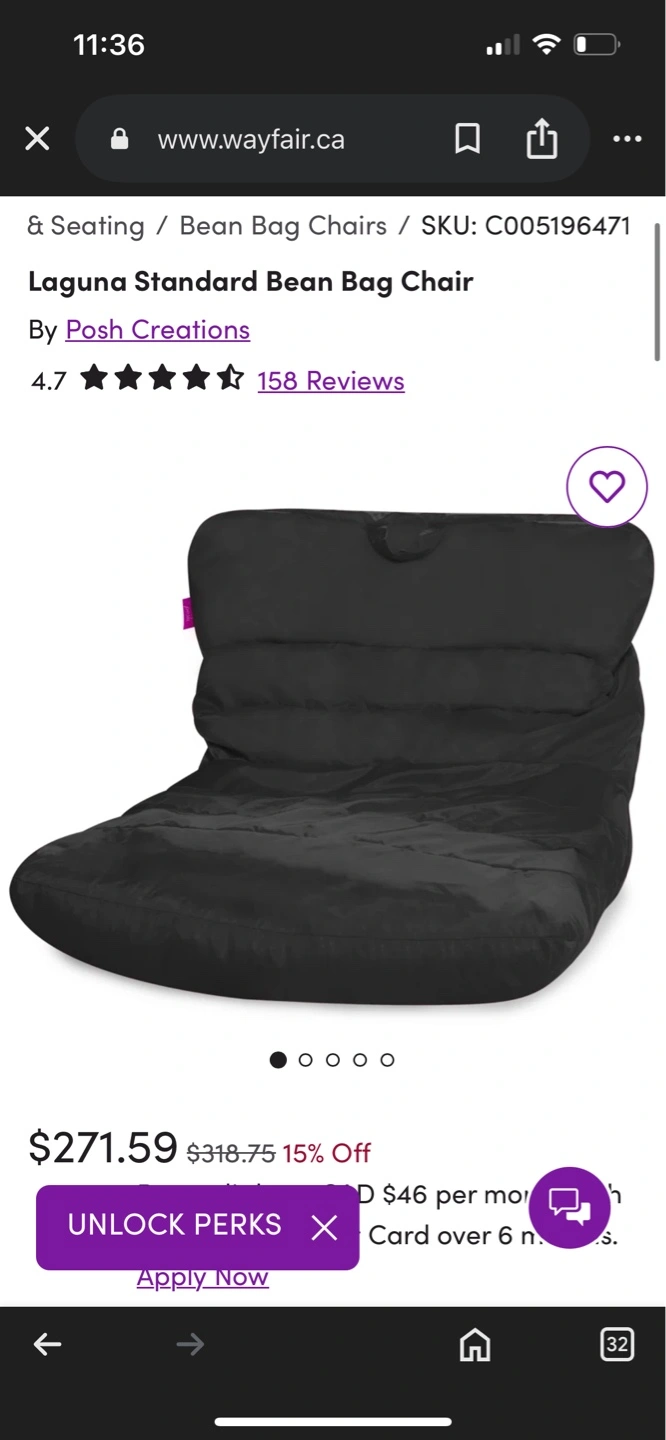
Task: Open the bean bag chair product image
Action: point(330,760)
